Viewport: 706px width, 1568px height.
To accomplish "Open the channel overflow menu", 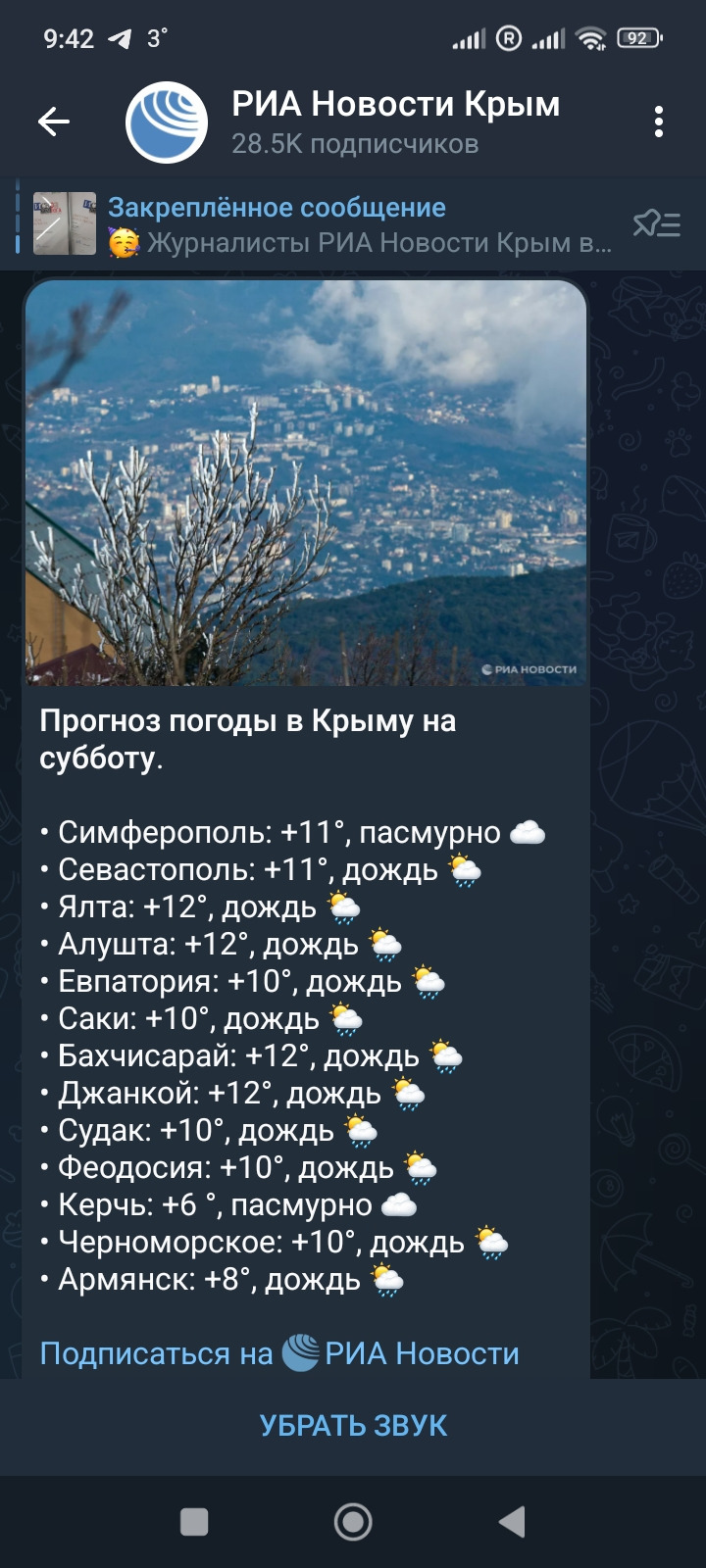I will pos(658,122).
